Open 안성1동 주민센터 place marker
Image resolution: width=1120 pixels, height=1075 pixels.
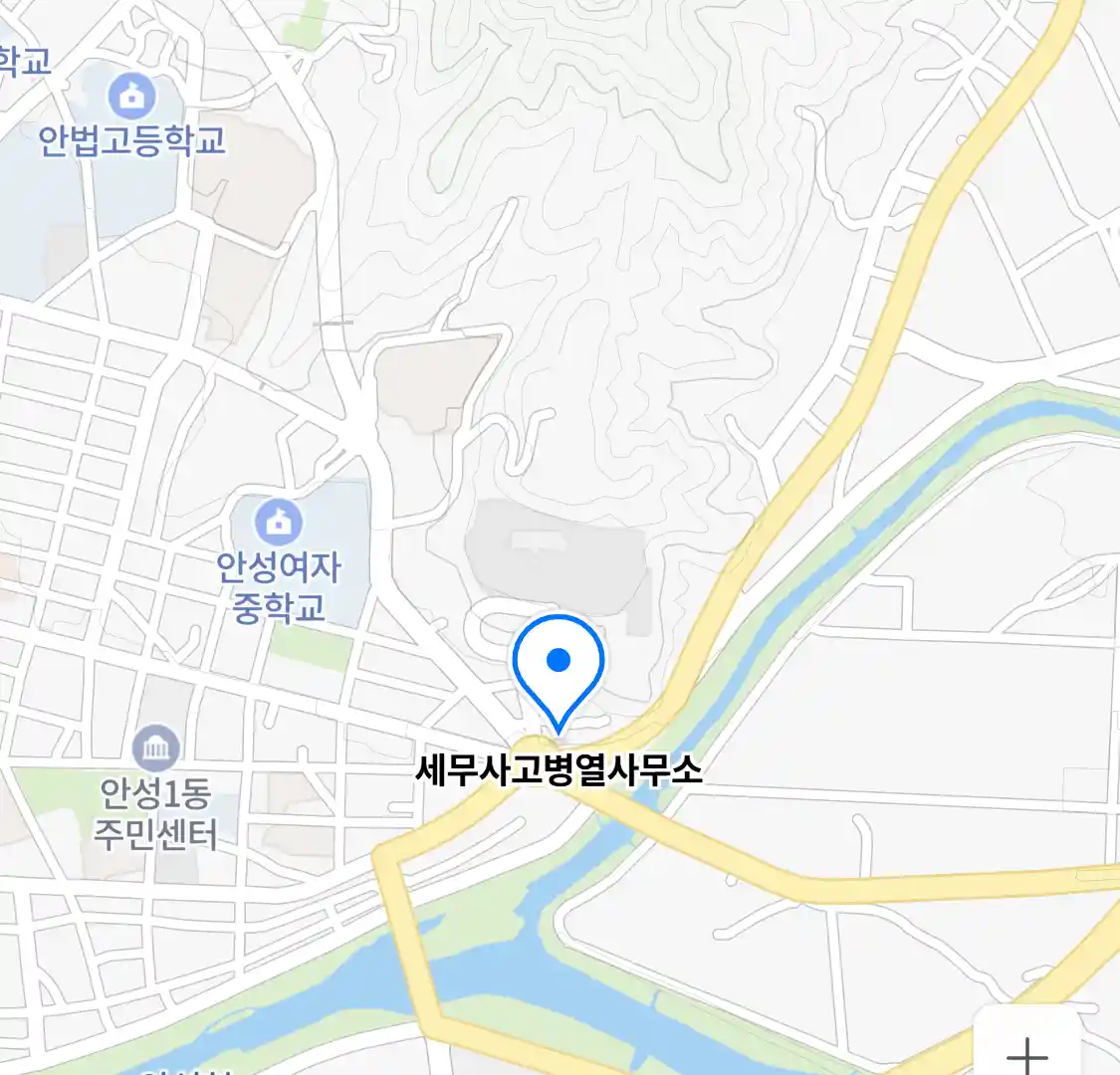pyautogui.click(x=156, y=749)
